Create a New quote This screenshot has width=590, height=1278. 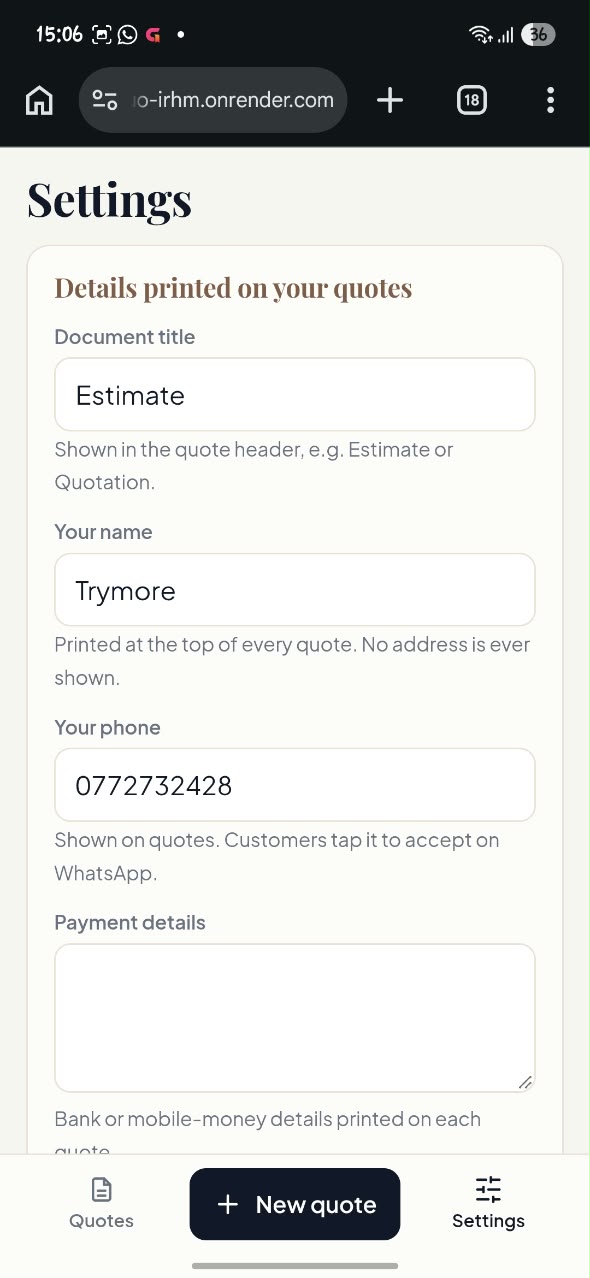295,1204
